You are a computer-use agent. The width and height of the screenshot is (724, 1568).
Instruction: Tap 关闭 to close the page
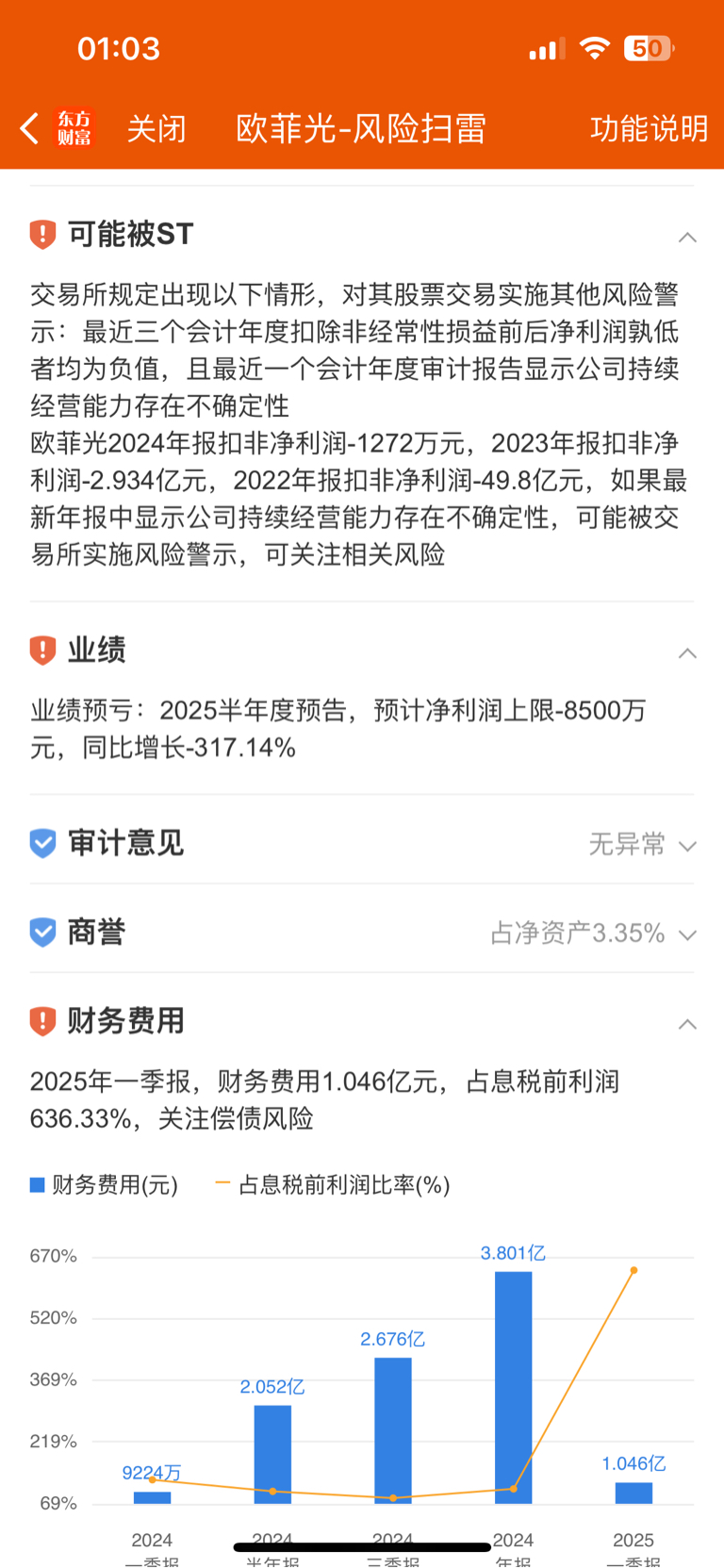tap(156, 128)
